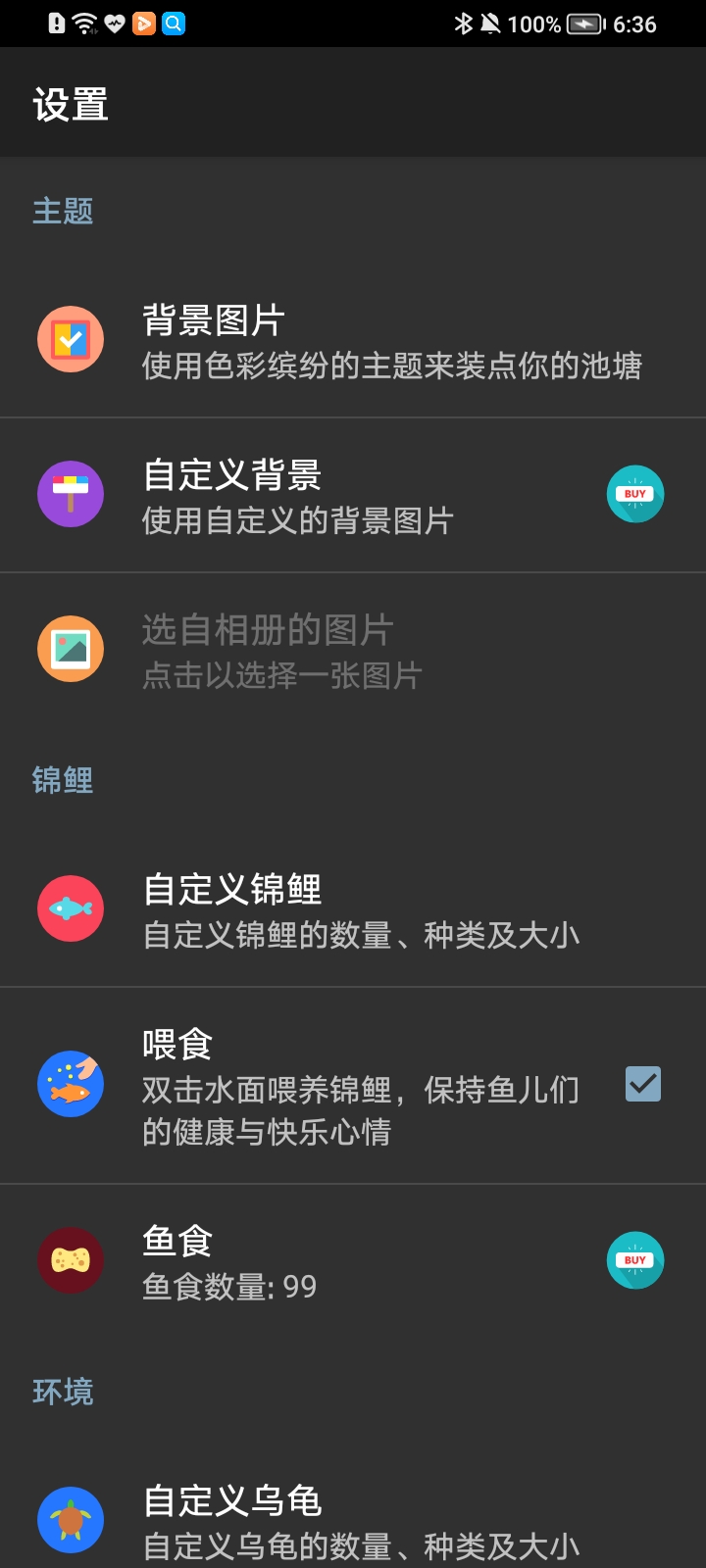Click the red koi fish icon
The image size is (706, 1568).
71,908
